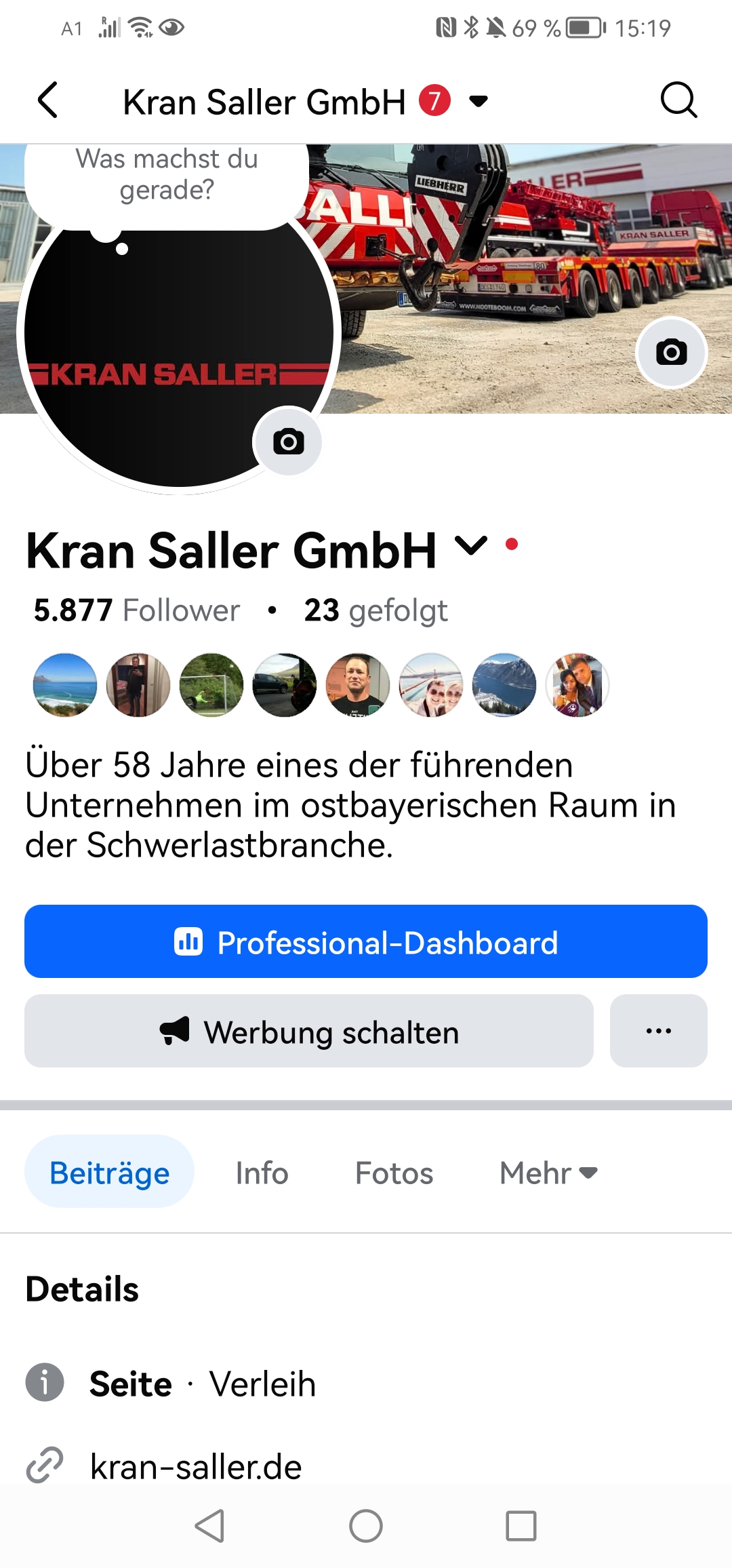The height and width of the screenshot is (1568, 732).
Task: Expand the chevron next to Kran Saller GmbH
Action: (x=470, y=550)
